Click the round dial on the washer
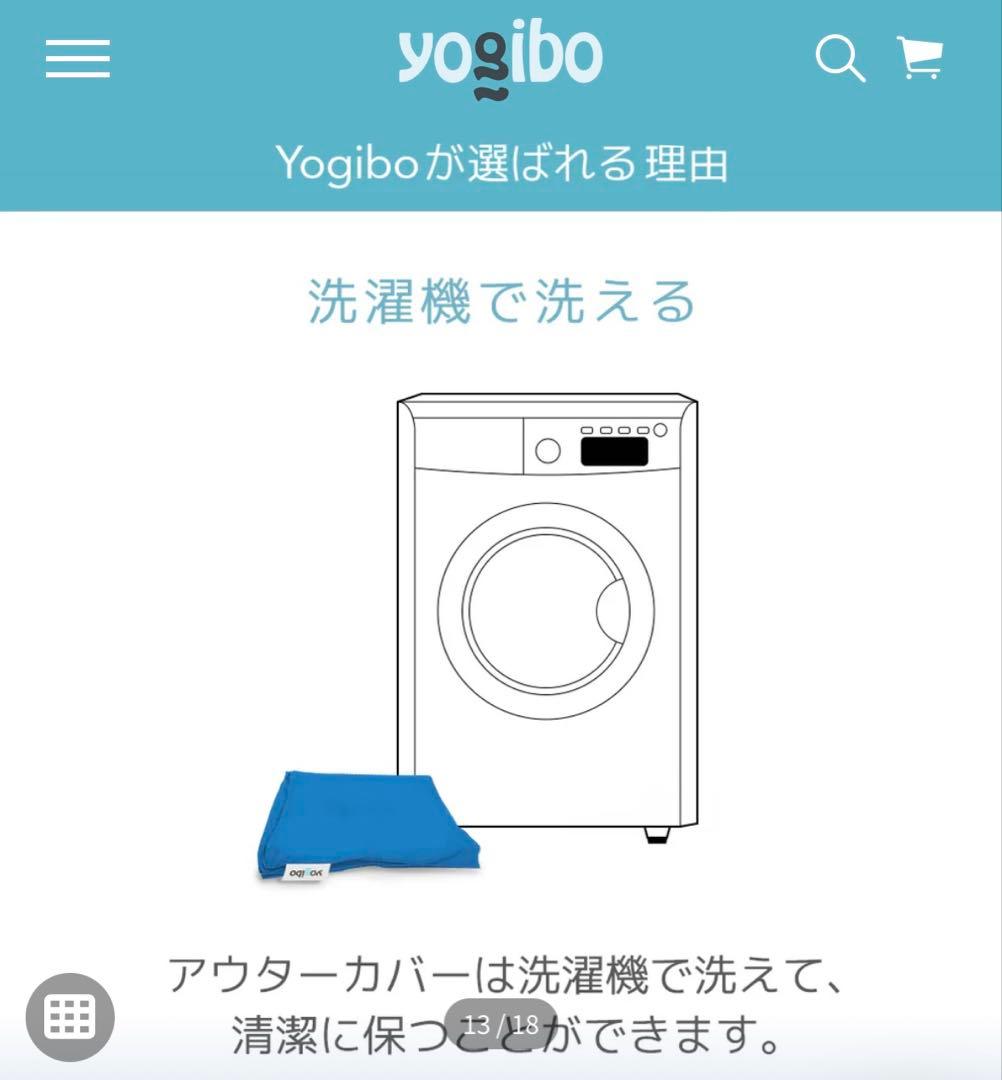The height and width of the screenshot is (1080, 1002). pos(546,450)
